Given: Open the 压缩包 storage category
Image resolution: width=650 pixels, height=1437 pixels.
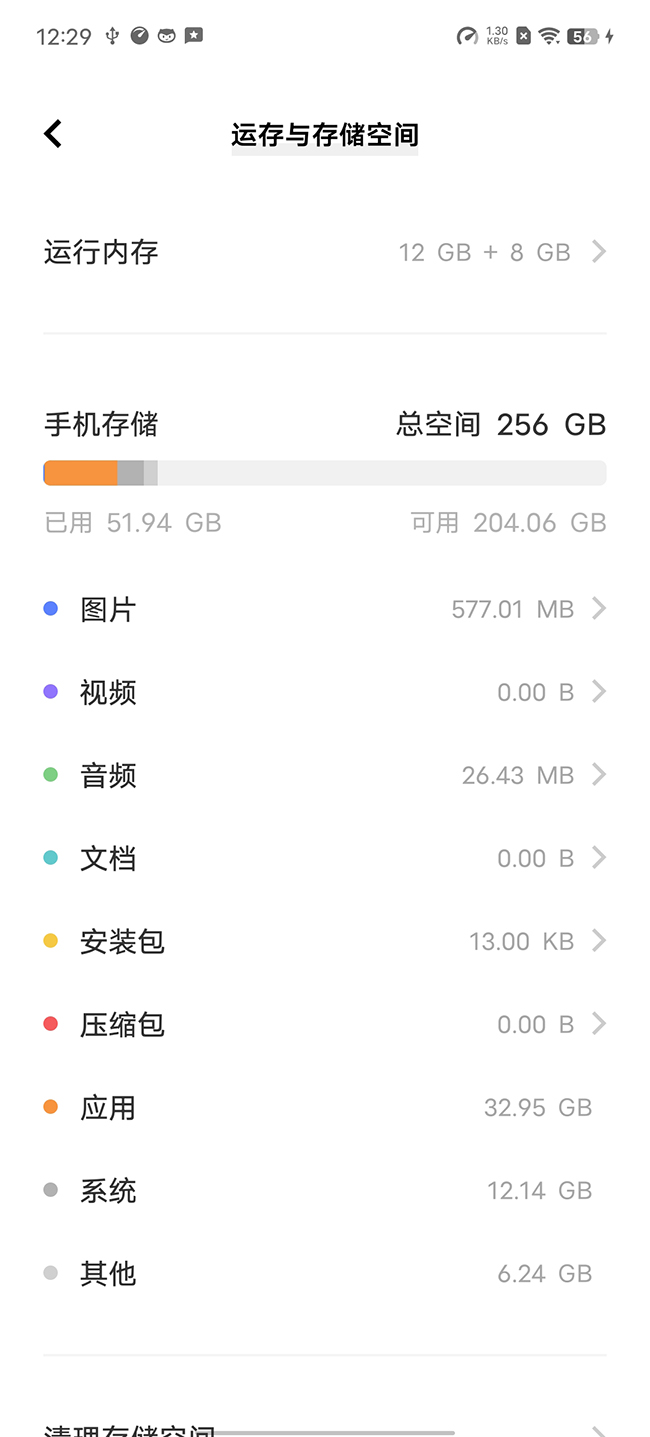Looking at the screenshot, I should tap(325, 1024).
